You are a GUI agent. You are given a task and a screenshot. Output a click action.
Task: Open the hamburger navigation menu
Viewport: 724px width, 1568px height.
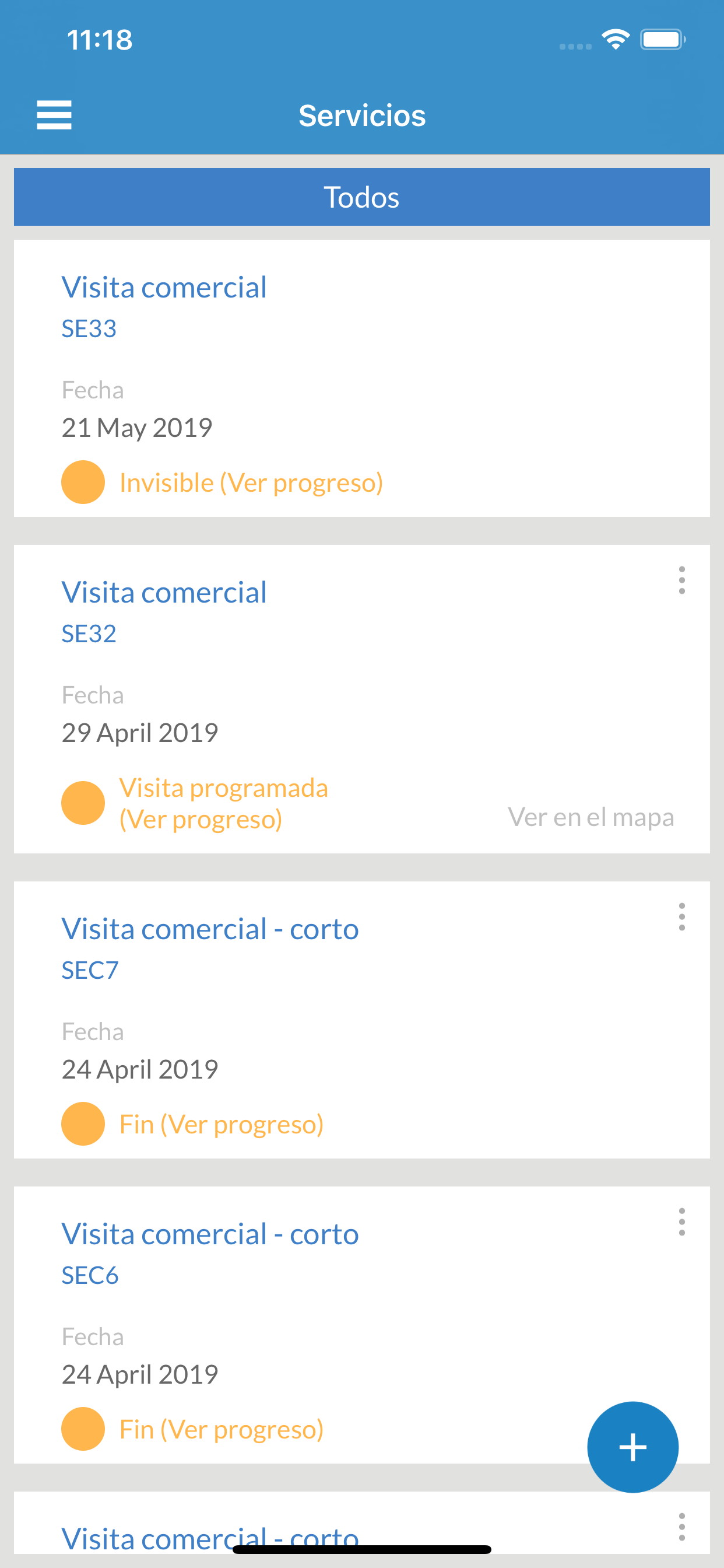click(x=54, y=114)
